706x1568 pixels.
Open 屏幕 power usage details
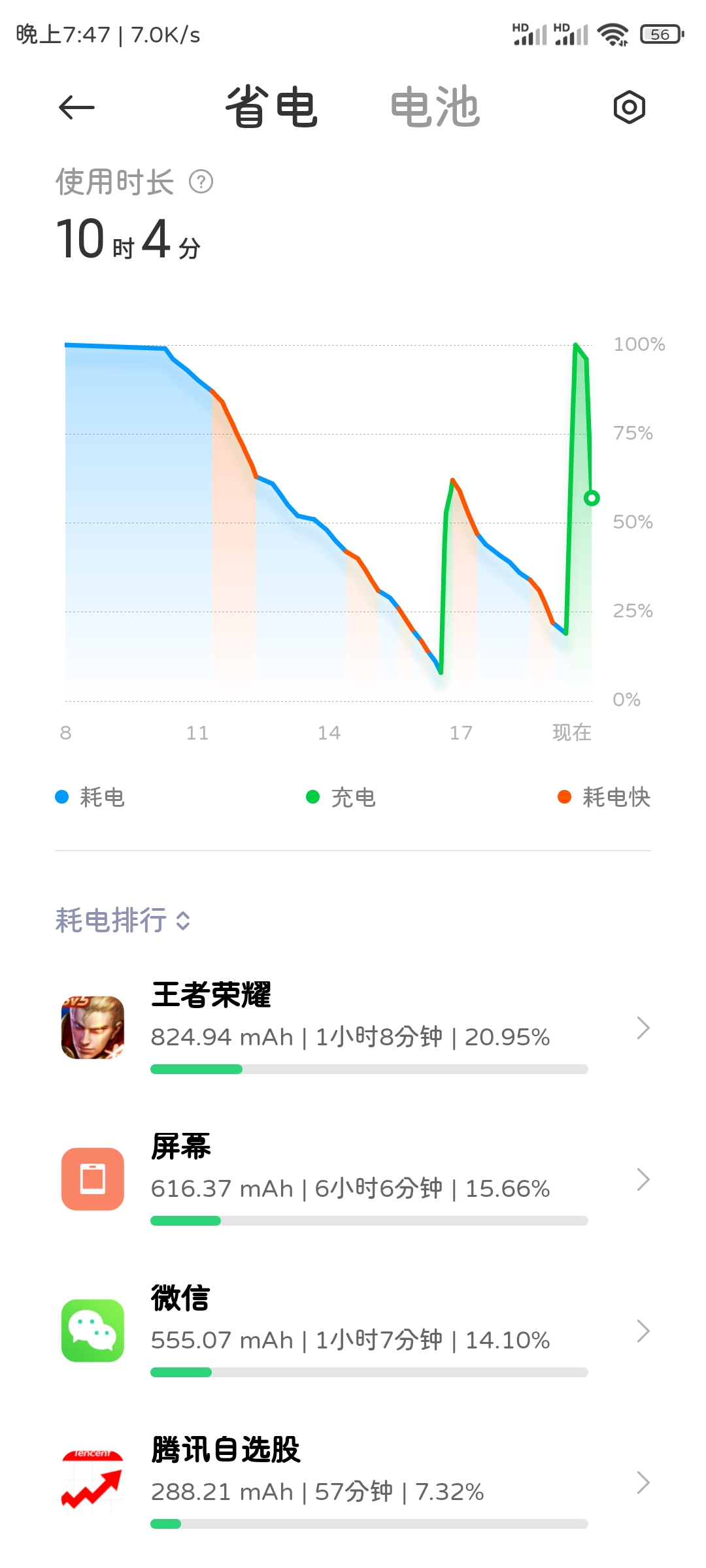point(353,1179)
